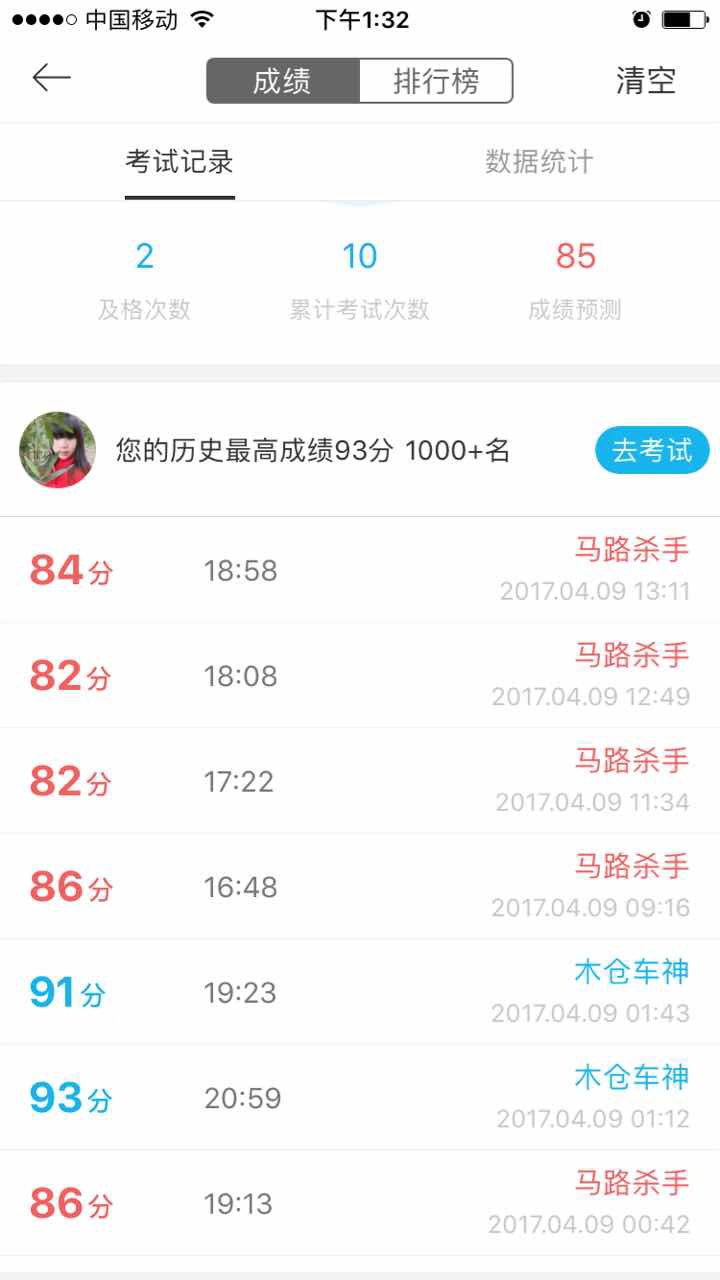Screen dimensions: 720x1280
Task: Switch to the 排行榜 segment
Action: point(436,81)
